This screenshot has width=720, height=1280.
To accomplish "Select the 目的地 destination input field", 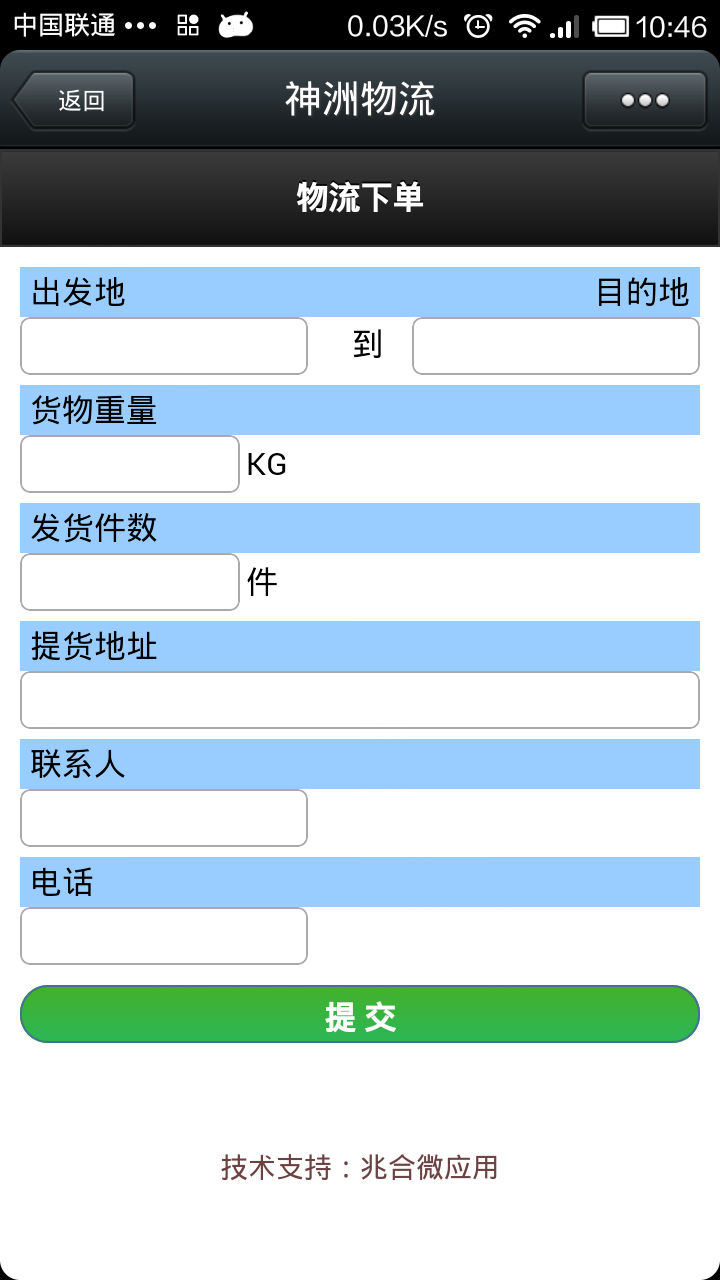I will (x=556, y=346).
